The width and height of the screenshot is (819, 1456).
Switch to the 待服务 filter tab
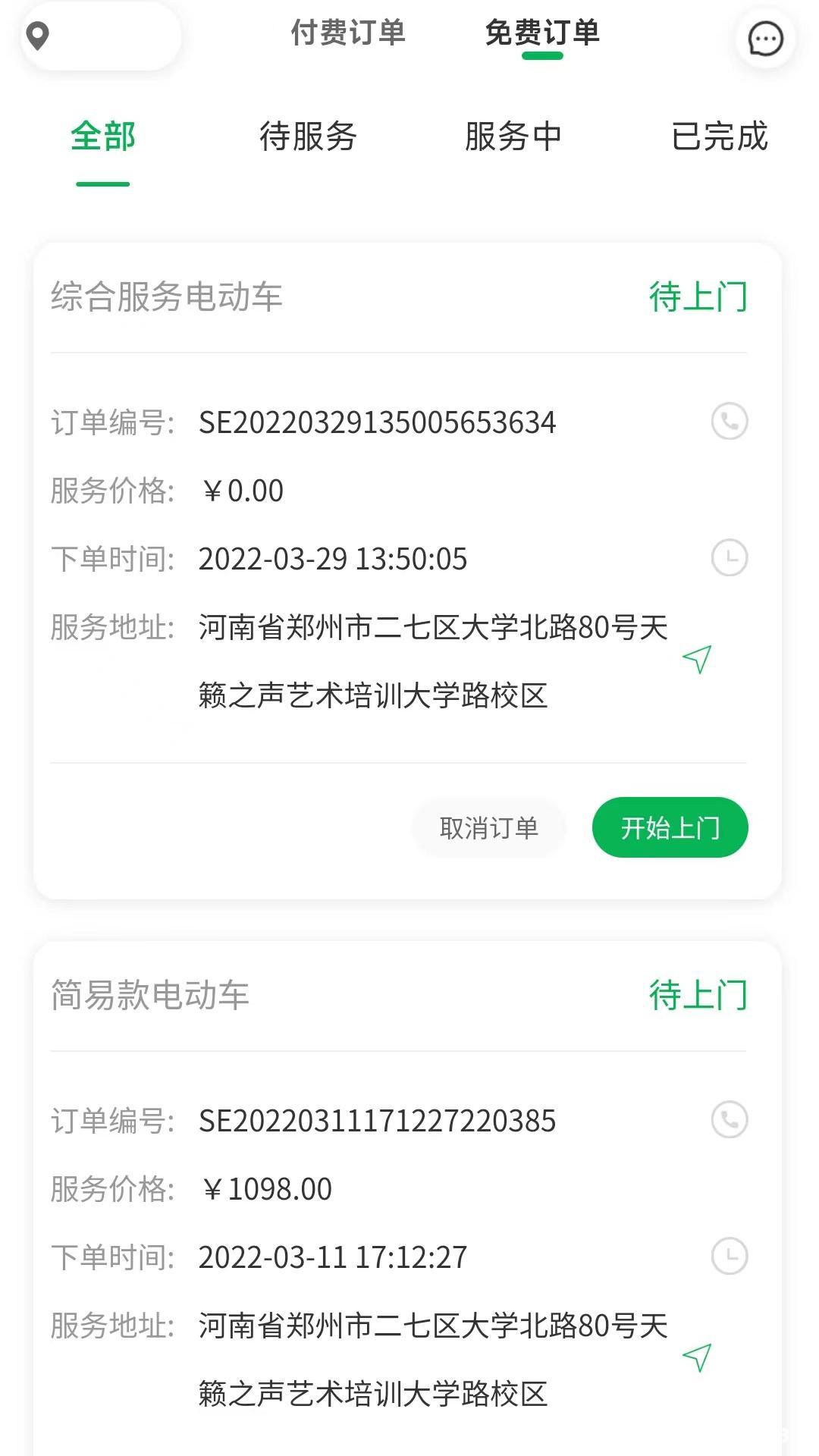pos(309,138)
